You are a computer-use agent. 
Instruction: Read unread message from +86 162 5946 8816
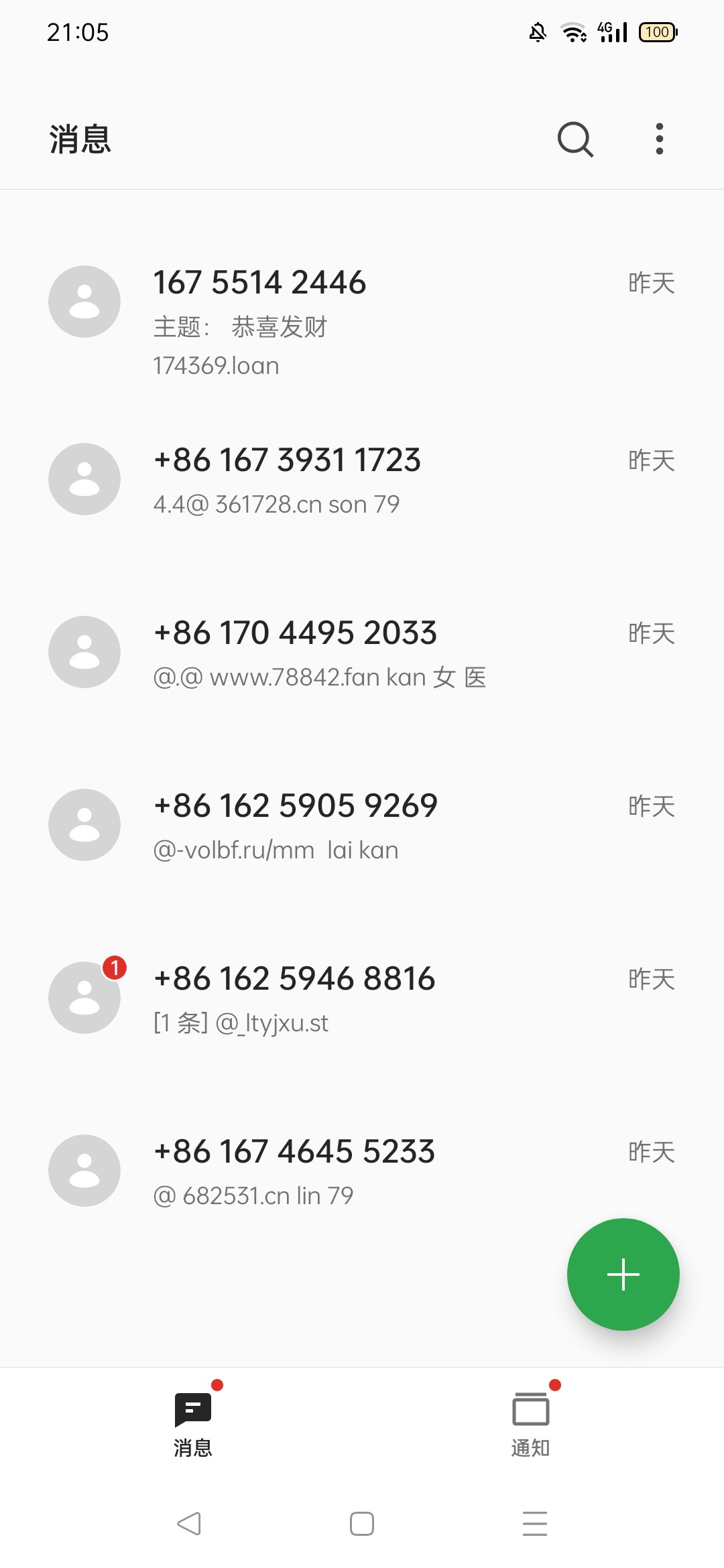tap(362, 998)
